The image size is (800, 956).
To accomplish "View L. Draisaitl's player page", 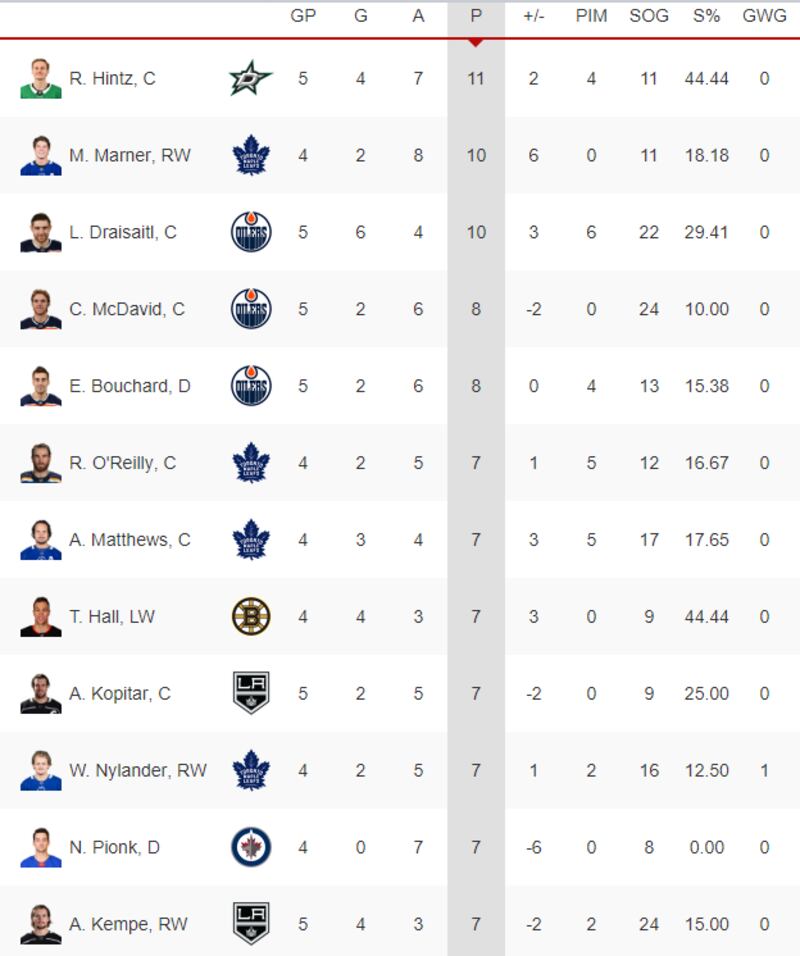I will [123, 233].
